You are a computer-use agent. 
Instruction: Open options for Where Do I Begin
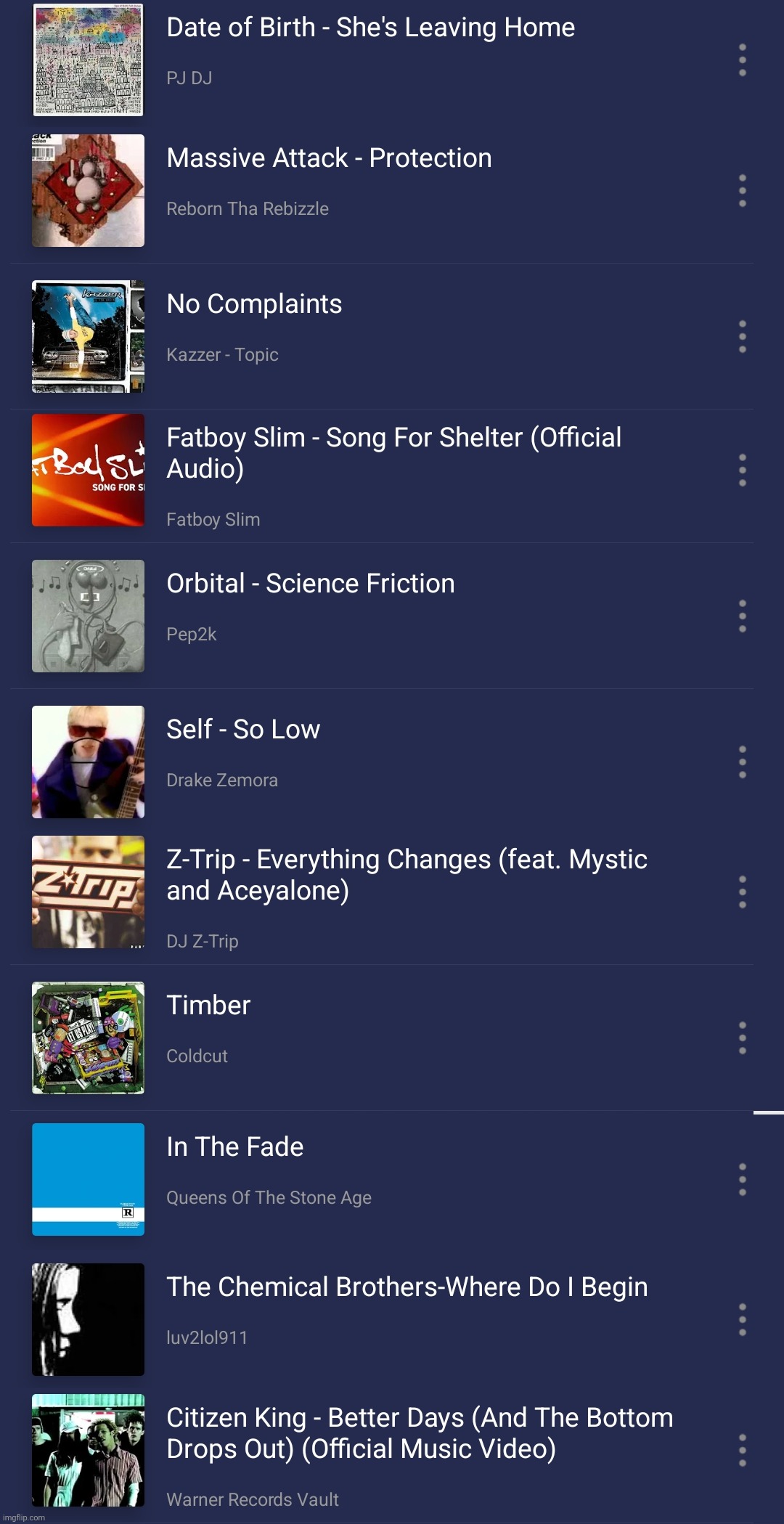(742, 1320)
